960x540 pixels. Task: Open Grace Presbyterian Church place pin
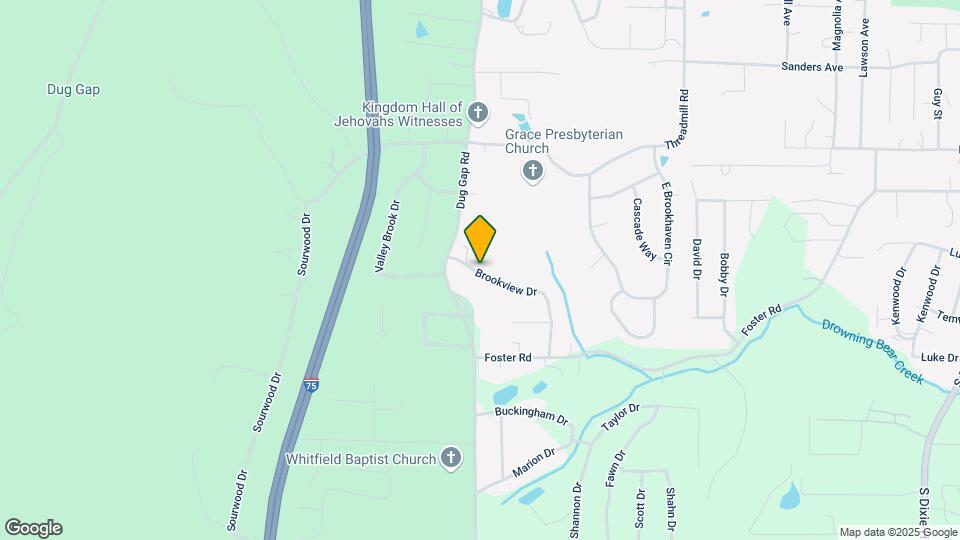pyautogui.click(x=533, y=172)
